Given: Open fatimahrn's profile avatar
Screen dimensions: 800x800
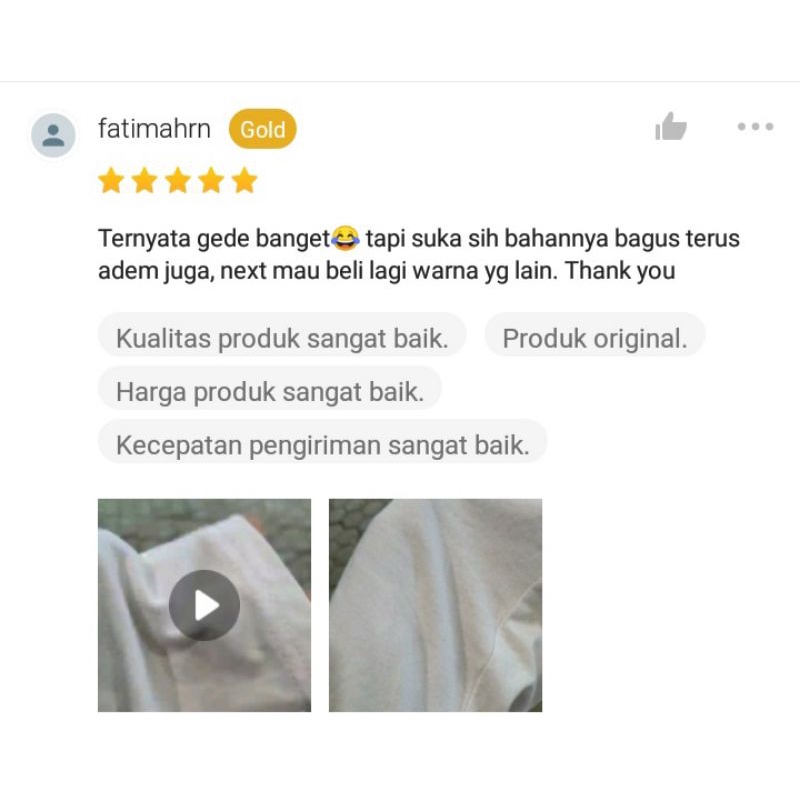Looking at the screenshot, I should (54, 135).
